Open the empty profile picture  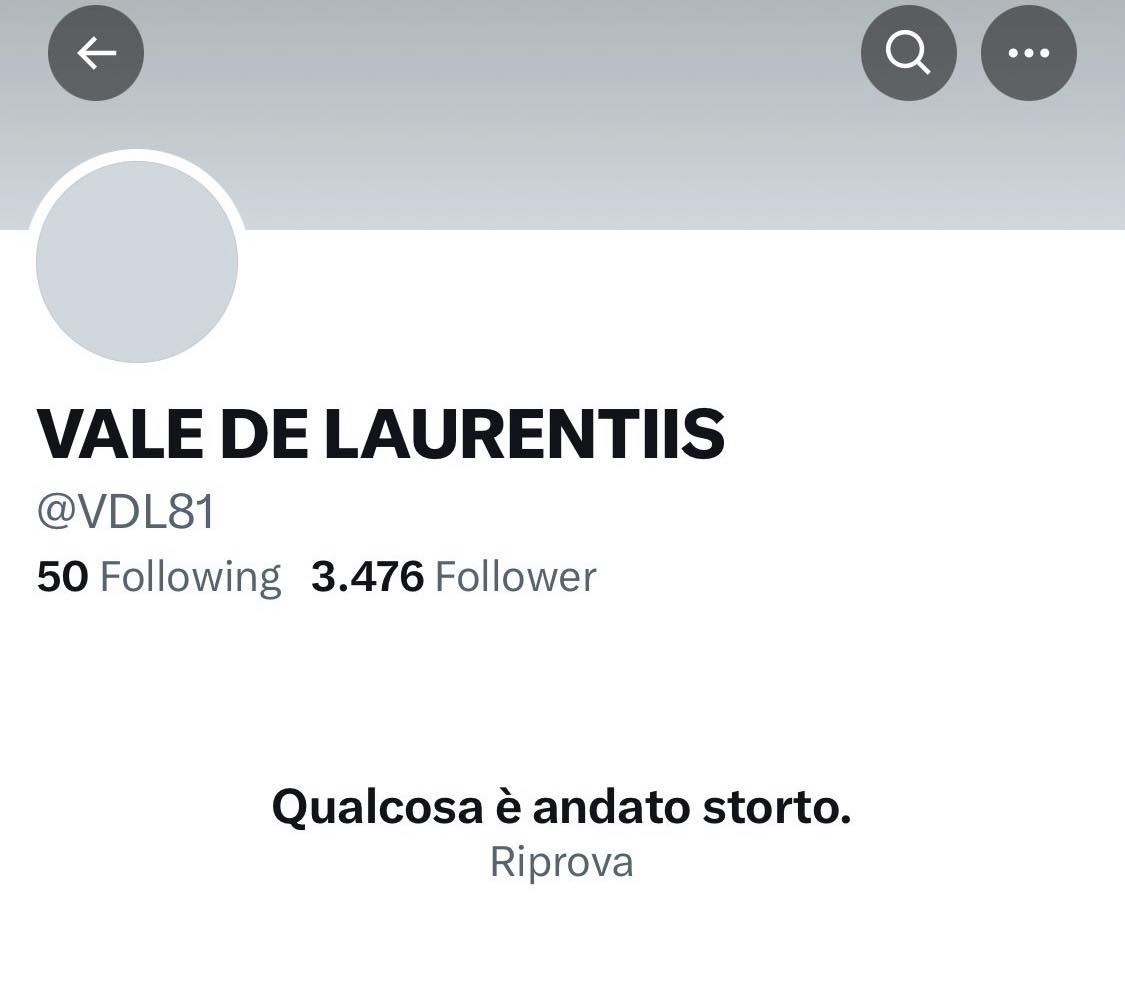click(x=137, y=262)
